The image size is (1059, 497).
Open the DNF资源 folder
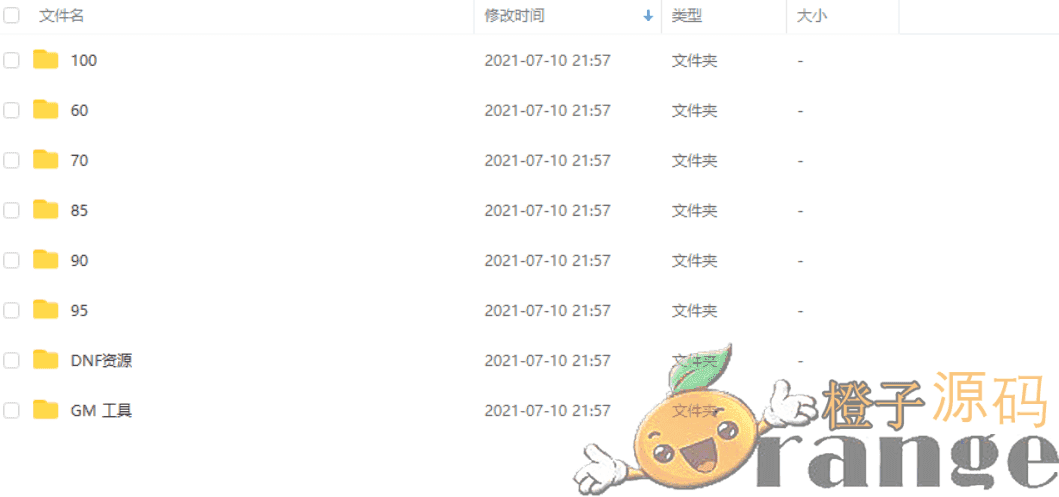pos(101,360)
